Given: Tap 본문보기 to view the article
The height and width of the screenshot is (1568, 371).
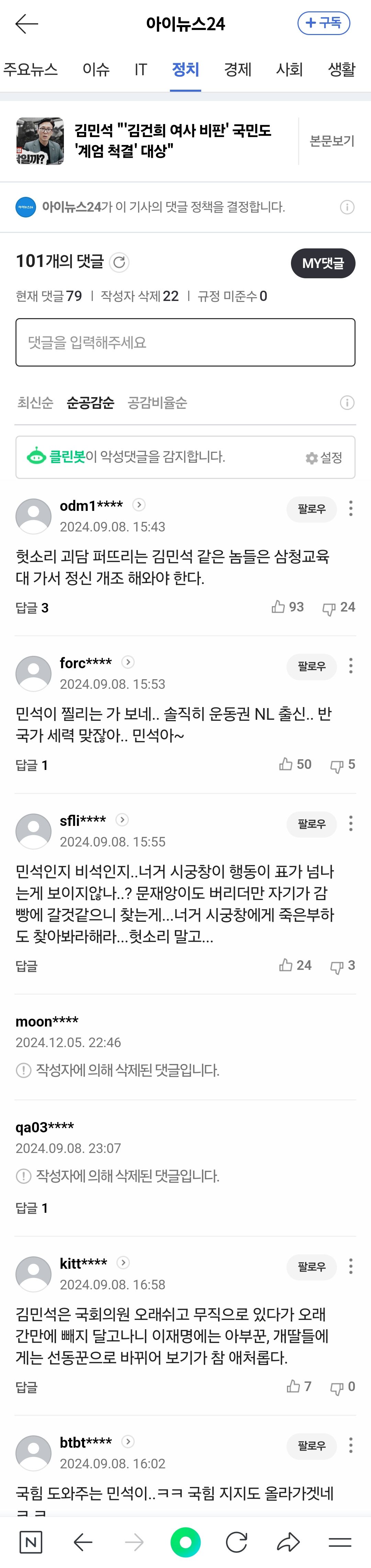Looking at the screenshot, I should pos(331,141).
